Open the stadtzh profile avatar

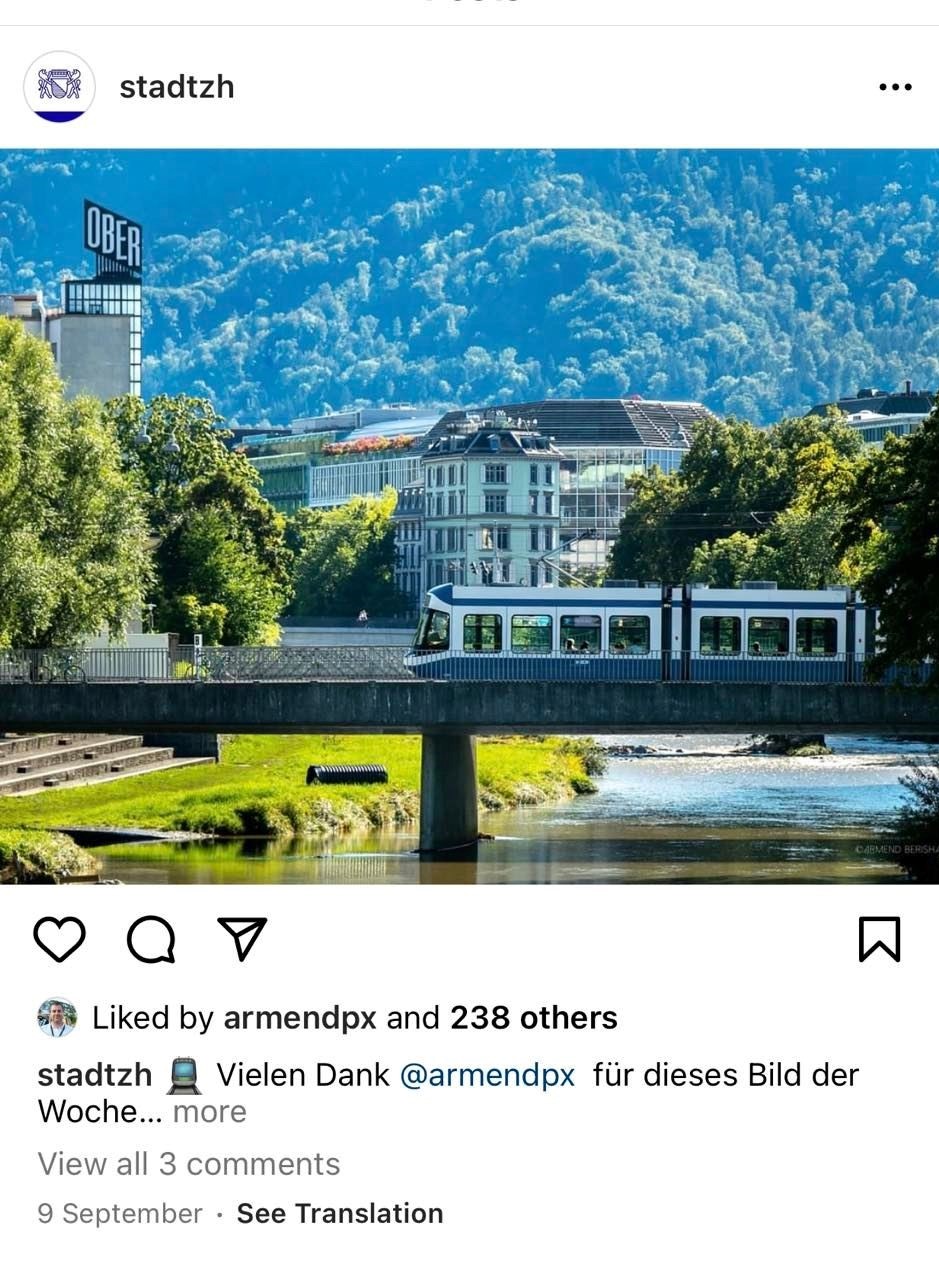coord(59,87)
